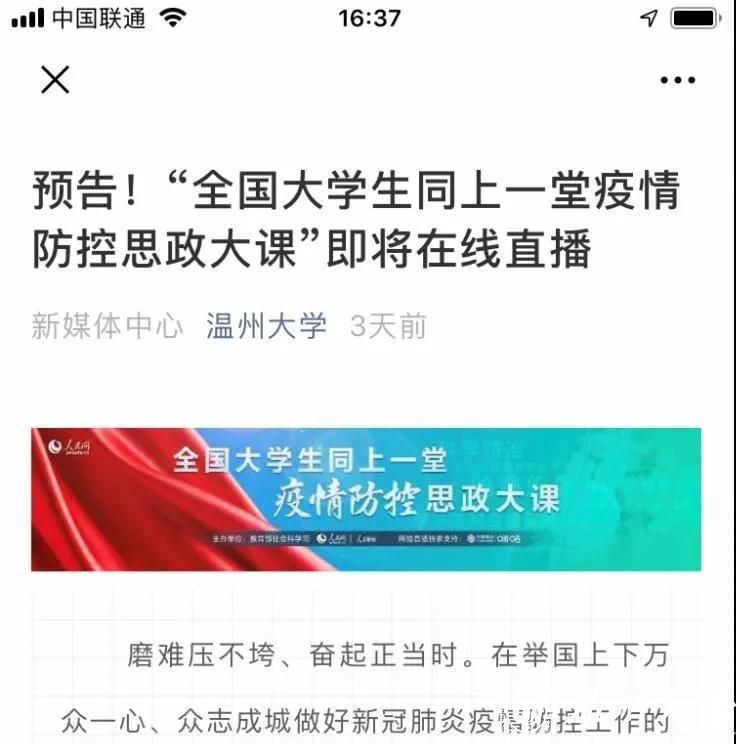This screenshot has width=736, height=744.
Task: View the 疫情防控思政大课 banner image
Action: [366, 499]
